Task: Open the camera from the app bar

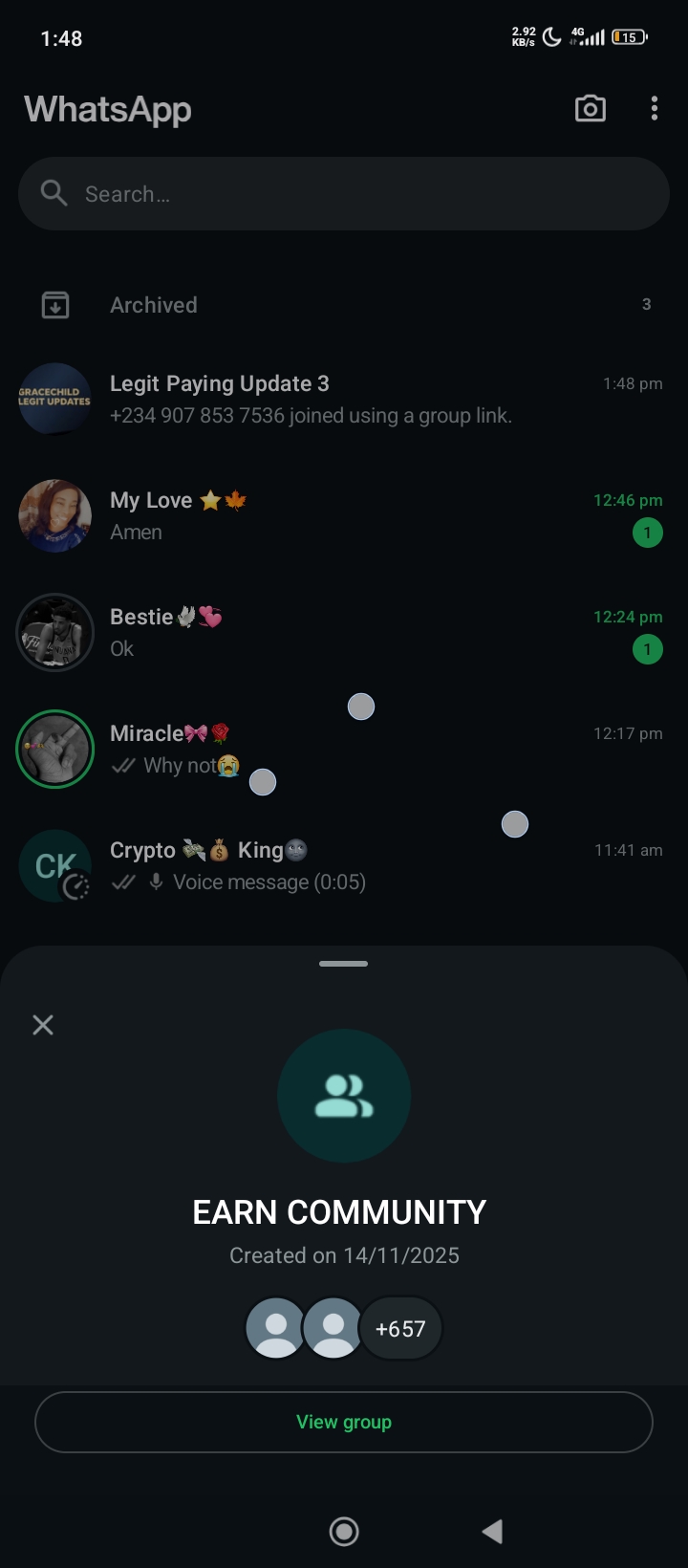Action: [x=590, y=109]
